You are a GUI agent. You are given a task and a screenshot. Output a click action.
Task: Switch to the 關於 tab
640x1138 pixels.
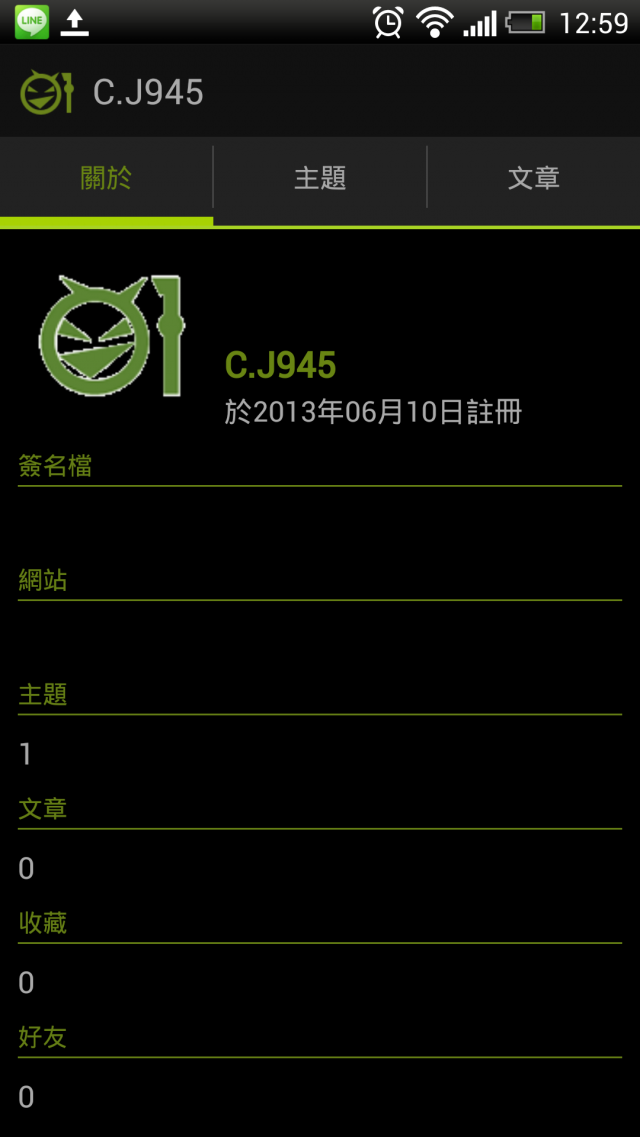pyautogui.click(x=106, y=179)
